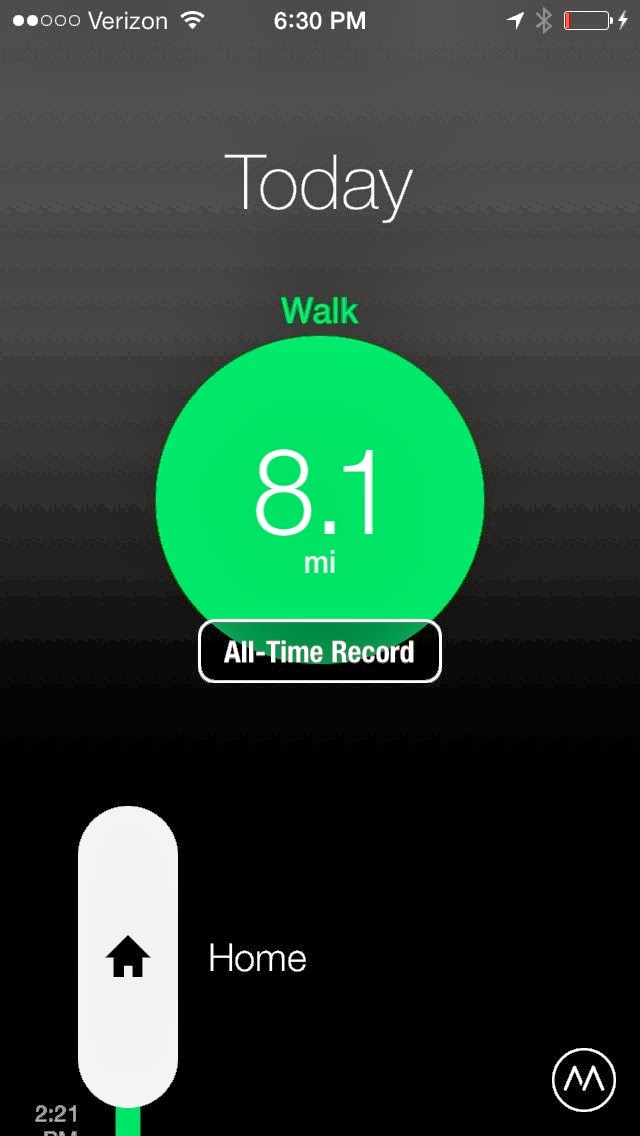
Task: Tap the Today date title
Action: coord(318,184)
